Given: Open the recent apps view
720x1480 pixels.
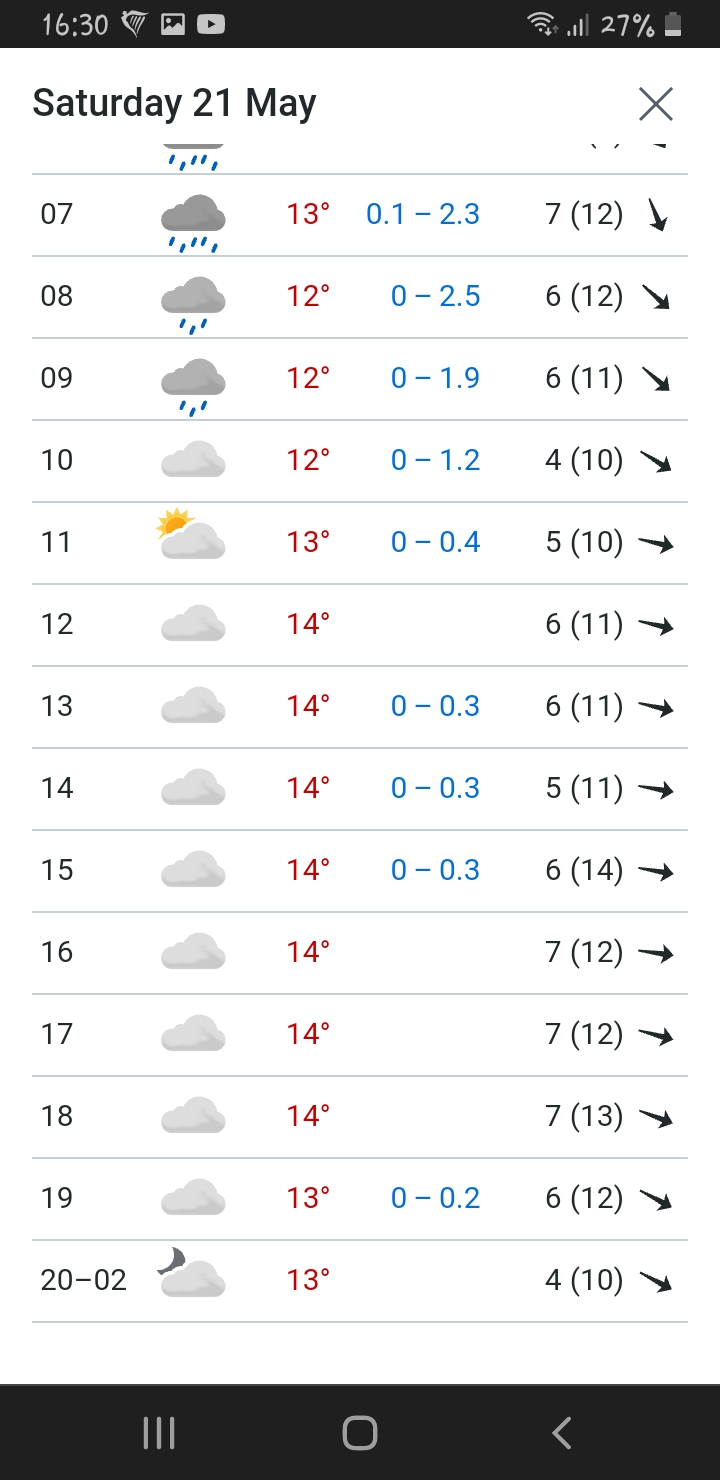Looking at the screenshot, I should pos(159,1432).
